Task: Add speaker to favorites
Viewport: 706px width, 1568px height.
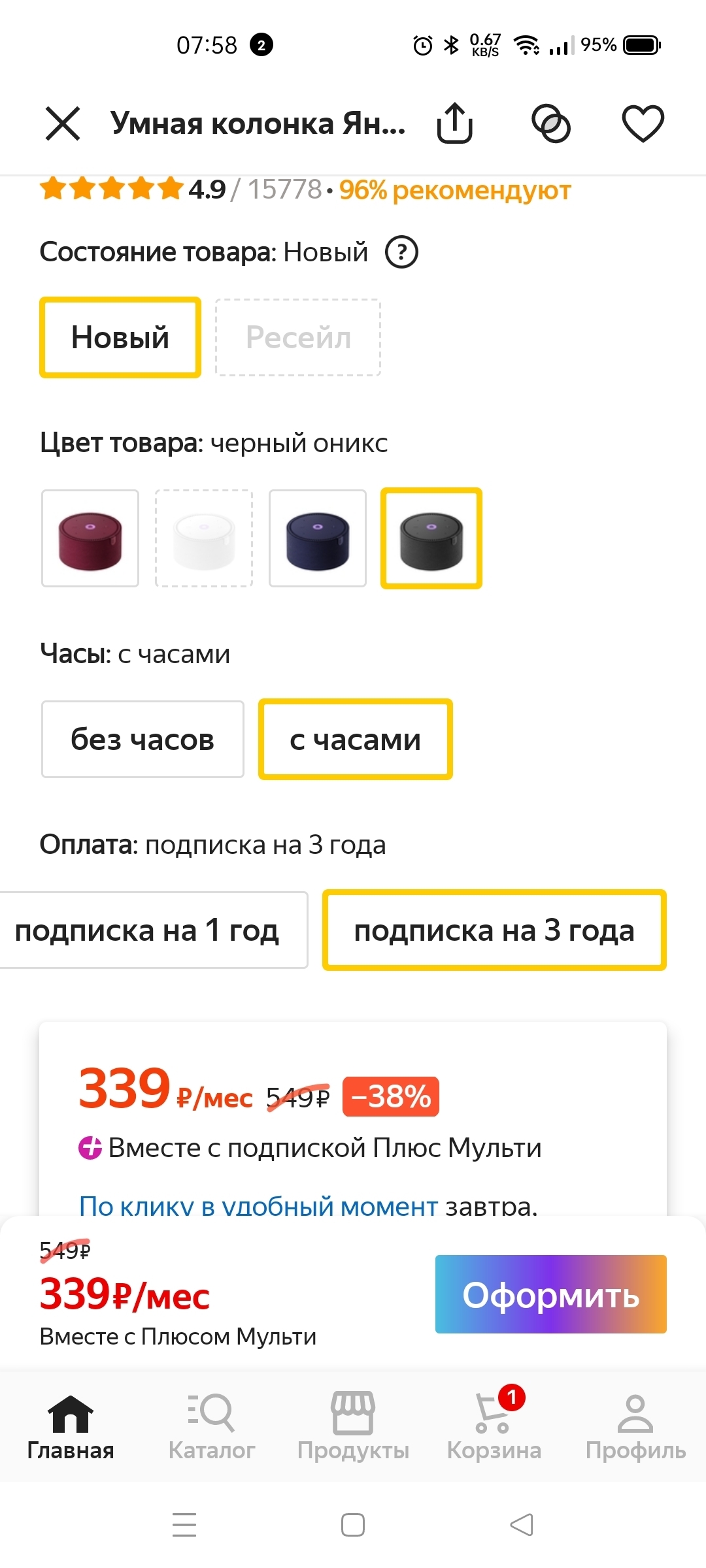Action: click(x=643, y=123)
